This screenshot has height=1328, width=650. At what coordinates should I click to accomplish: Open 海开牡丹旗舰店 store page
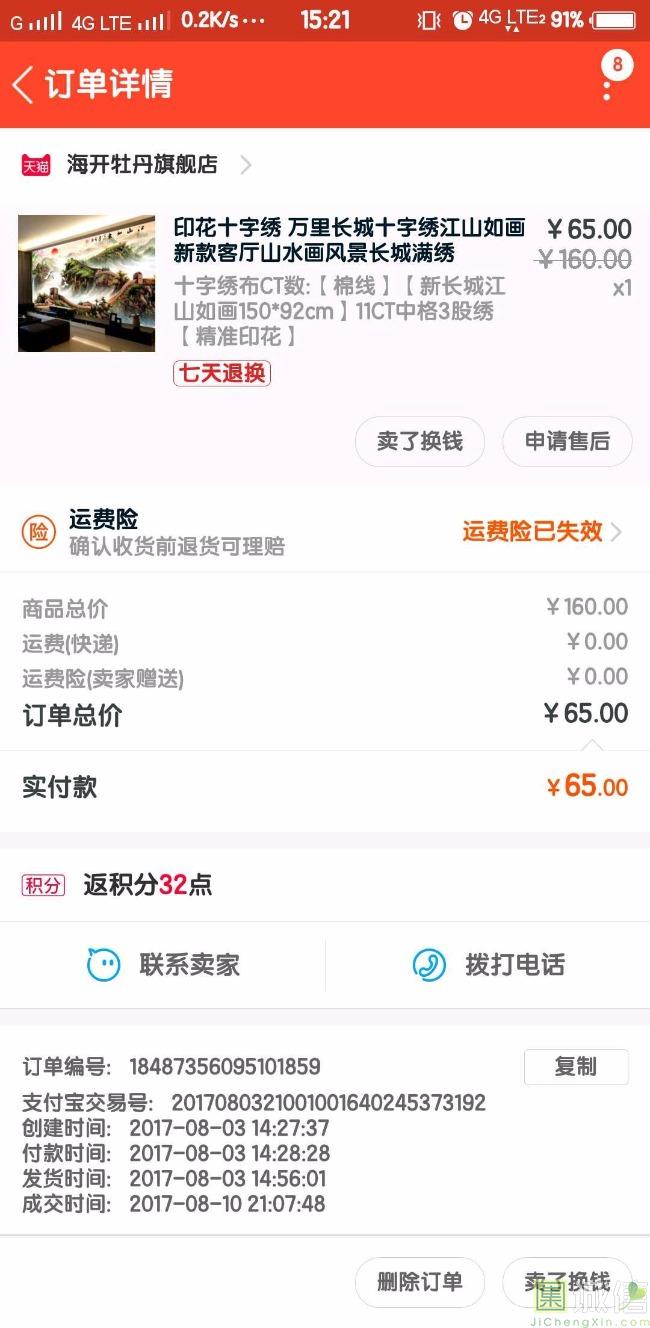(142, 165)
